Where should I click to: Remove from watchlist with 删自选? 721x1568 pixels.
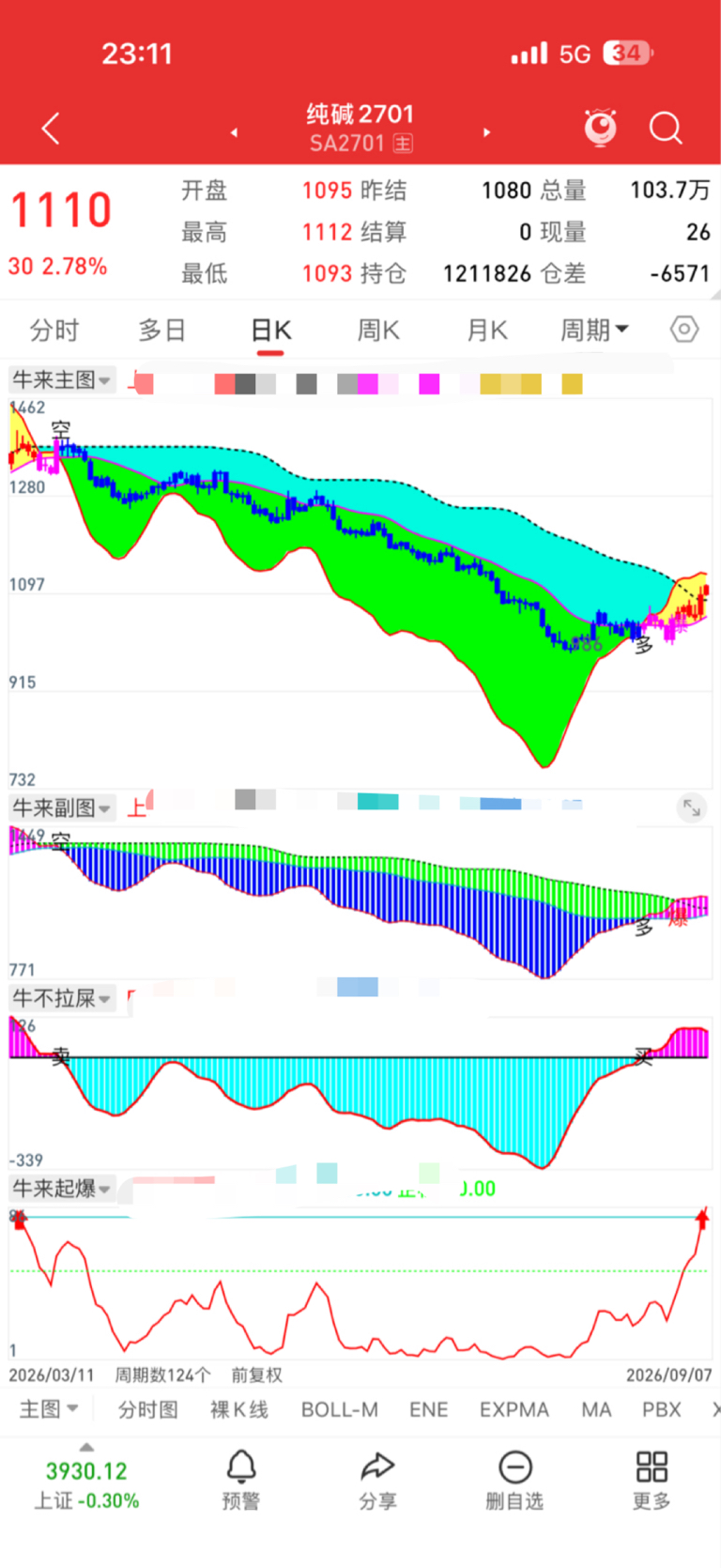[x=514, y=1480]
